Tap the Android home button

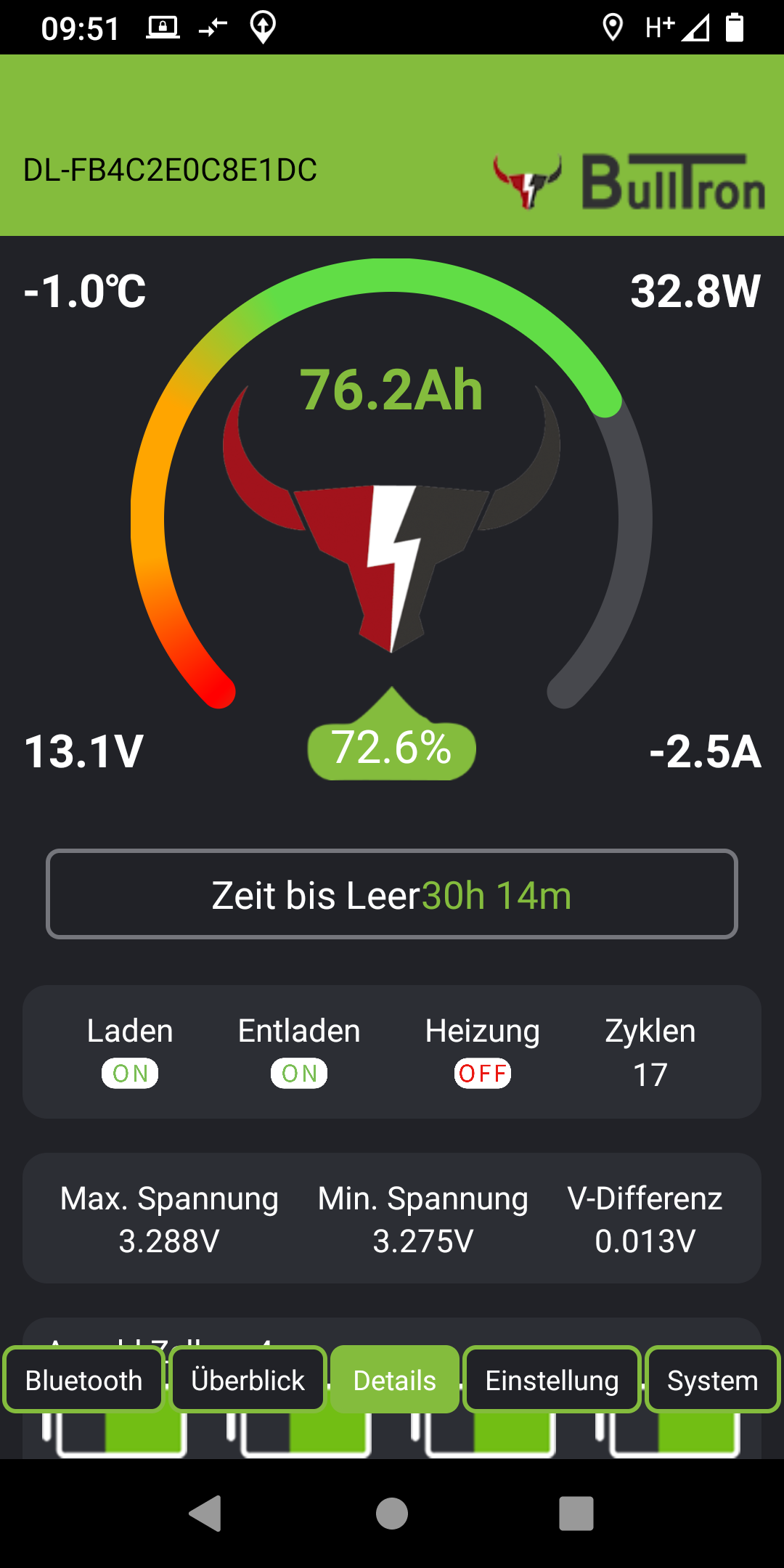[392, 1514]
